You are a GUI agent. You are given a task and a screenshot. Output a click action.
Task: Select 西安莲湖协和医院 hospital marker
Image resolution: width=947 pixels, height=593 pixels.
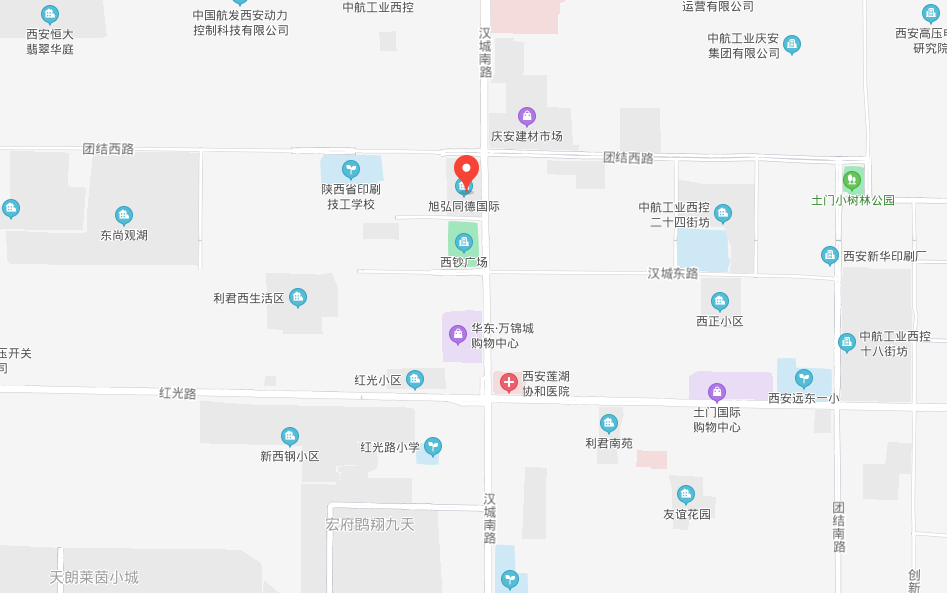(x=508, y=382)
